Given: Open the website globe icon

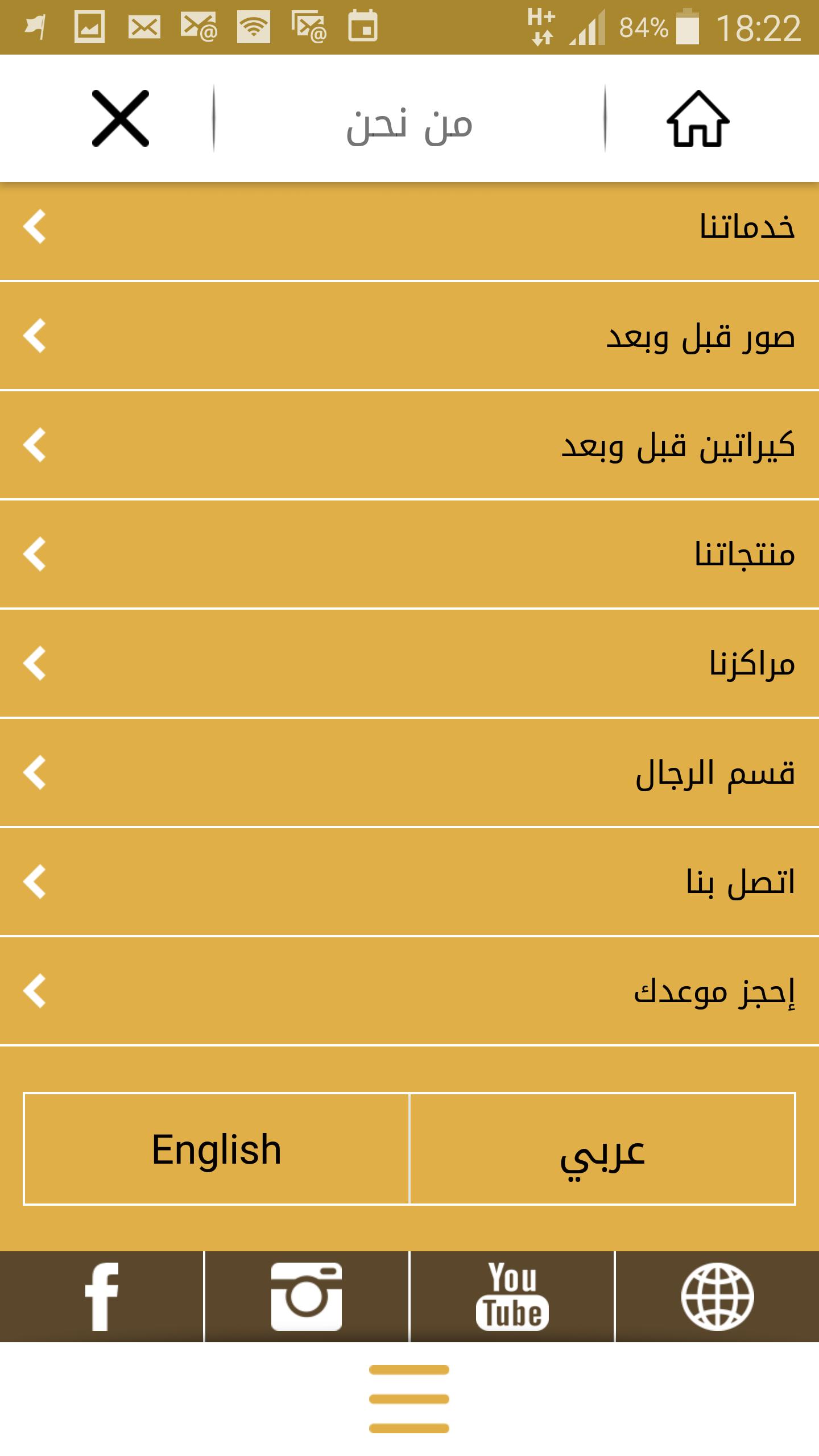Looking at the screenshot, I should pyautogui.click(x=717, y=1296).
